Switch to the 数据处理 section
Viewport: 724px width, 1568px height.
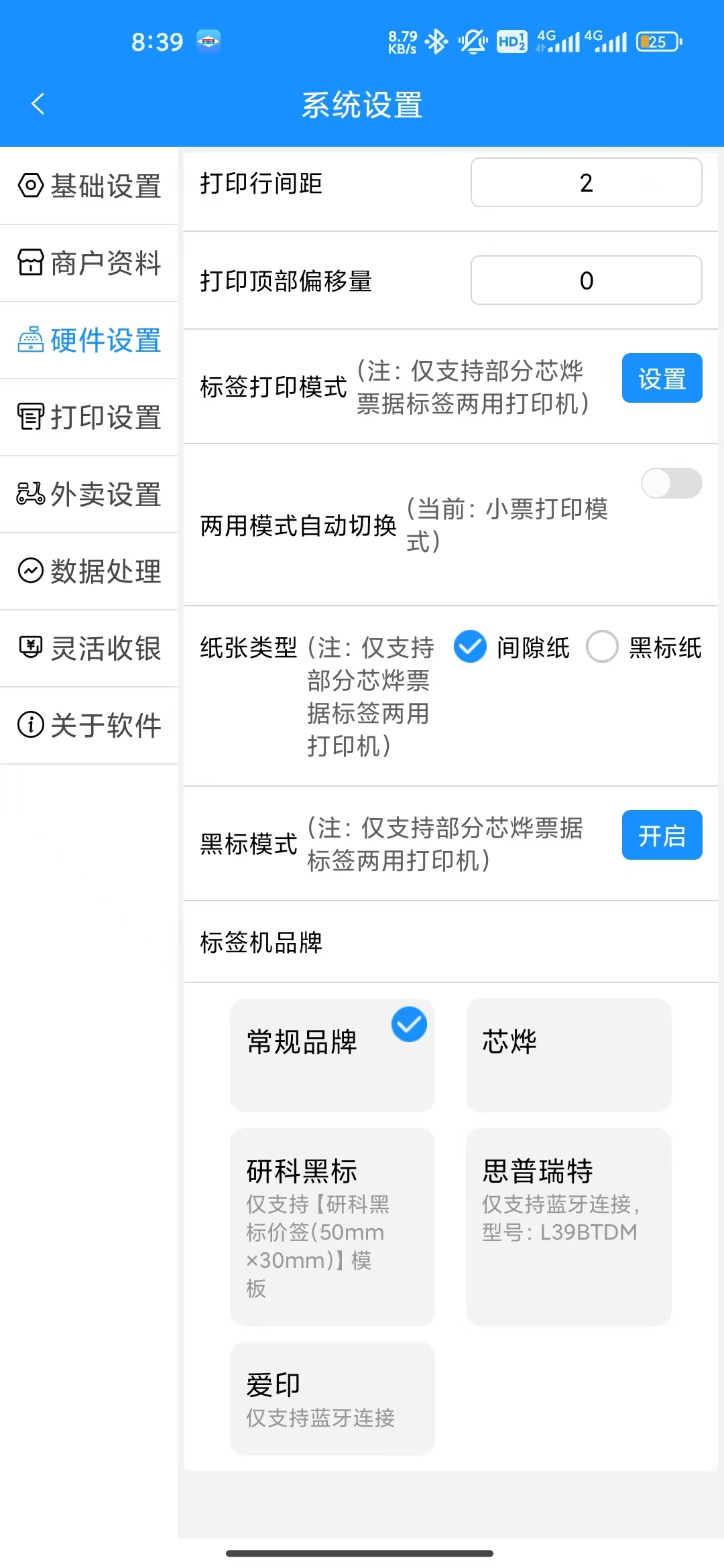point(89,571)
